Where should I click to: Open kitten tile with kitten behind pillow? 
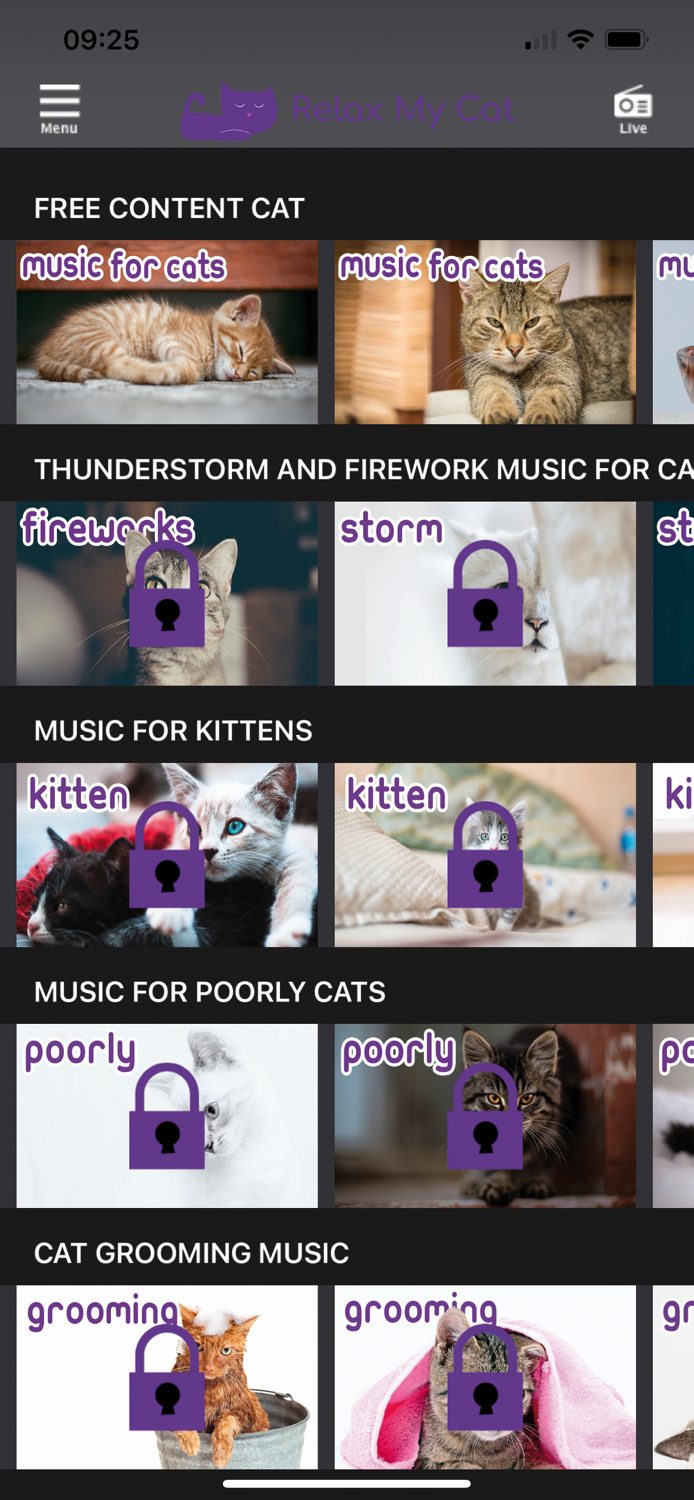485,855
